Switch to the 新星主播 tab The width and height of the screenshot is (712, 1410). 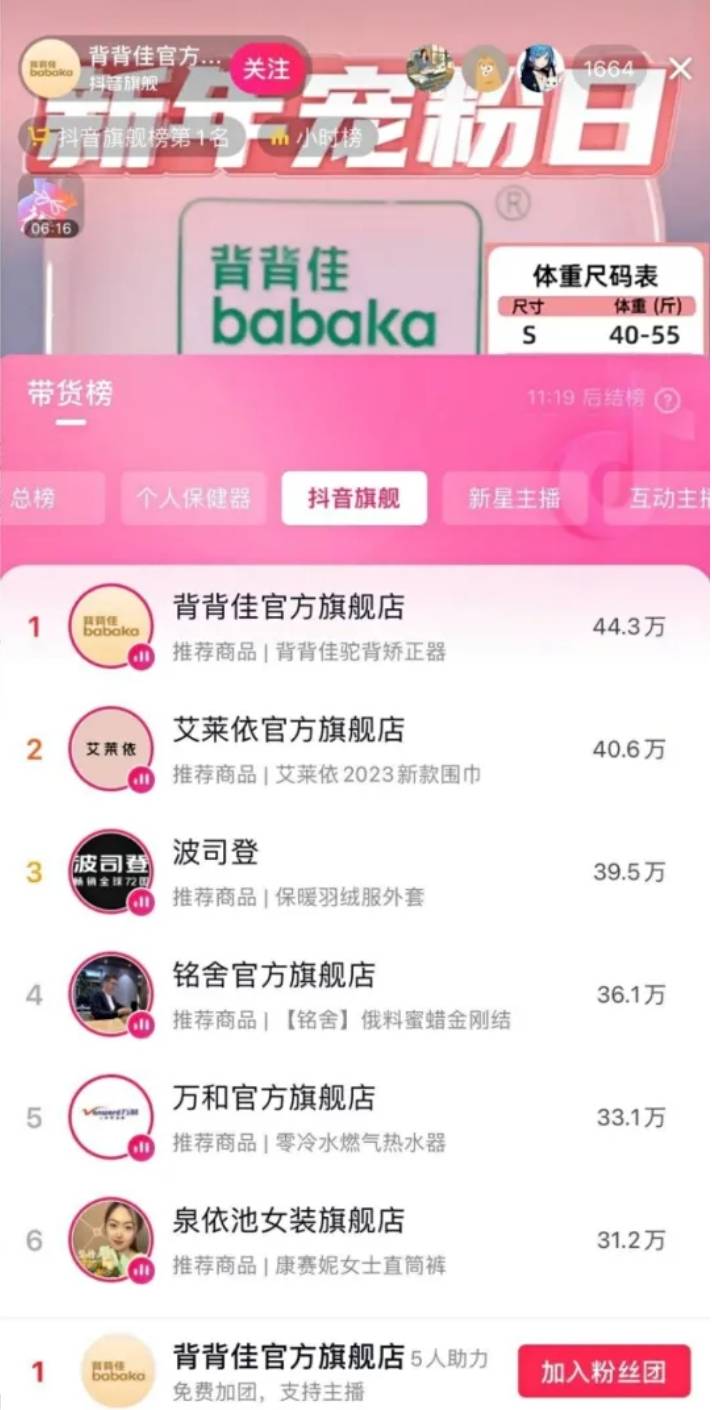[514, 498]
